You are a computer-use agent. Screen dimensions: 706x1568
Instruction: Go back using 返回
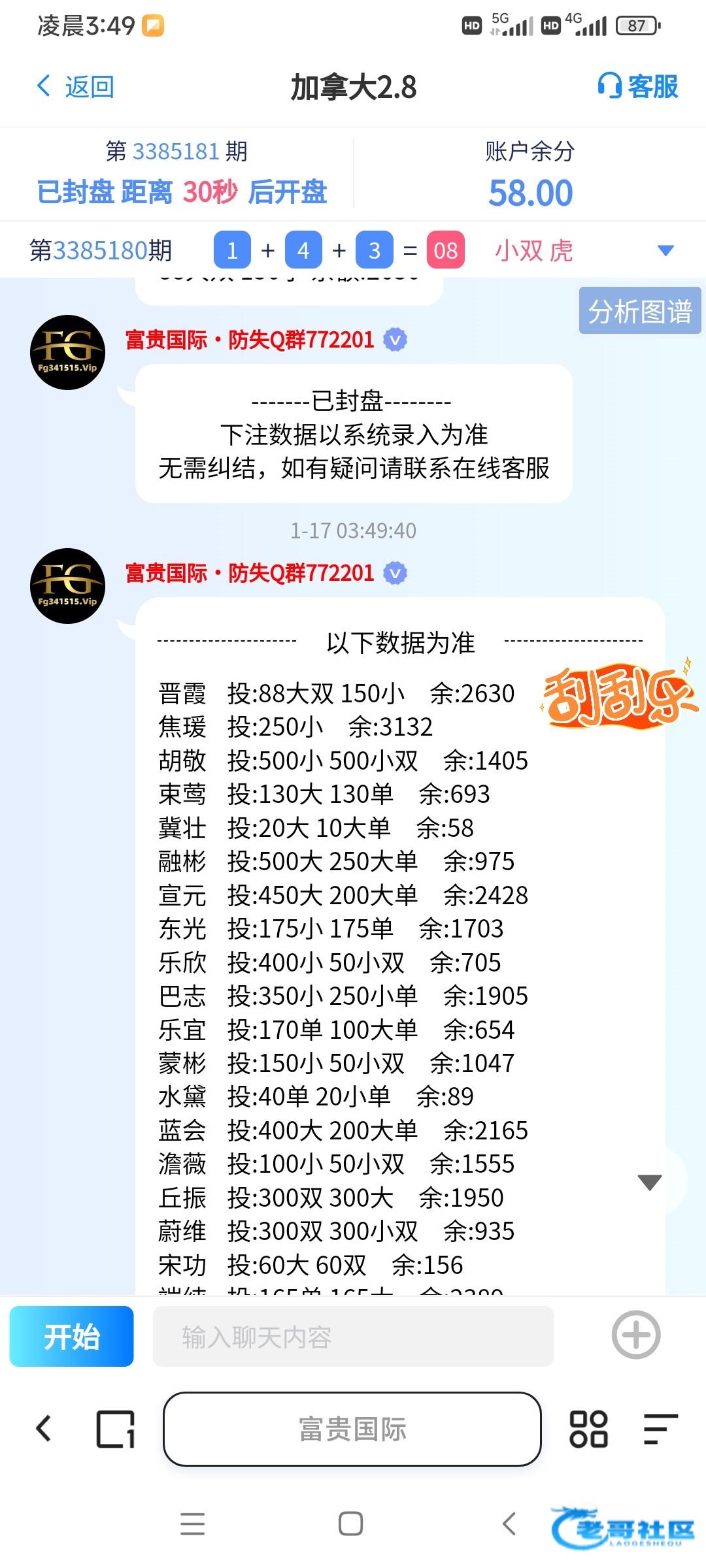click(x=75, y=86)
